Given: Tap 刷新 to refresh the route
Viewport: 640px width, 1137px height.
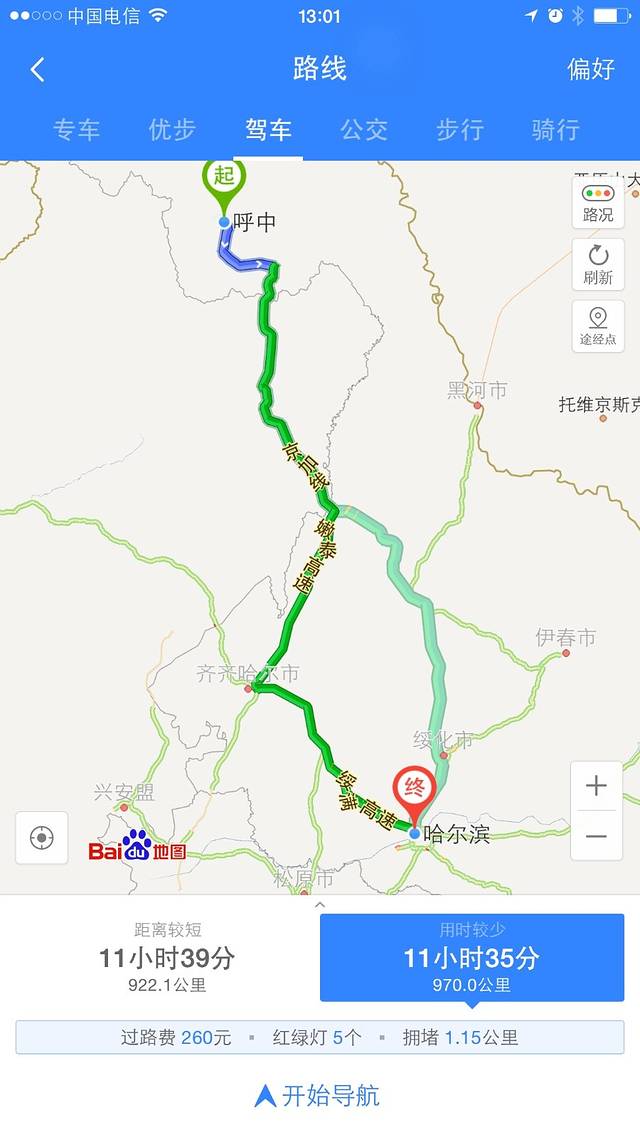Looking at the screenshot, I should point(598,265).
